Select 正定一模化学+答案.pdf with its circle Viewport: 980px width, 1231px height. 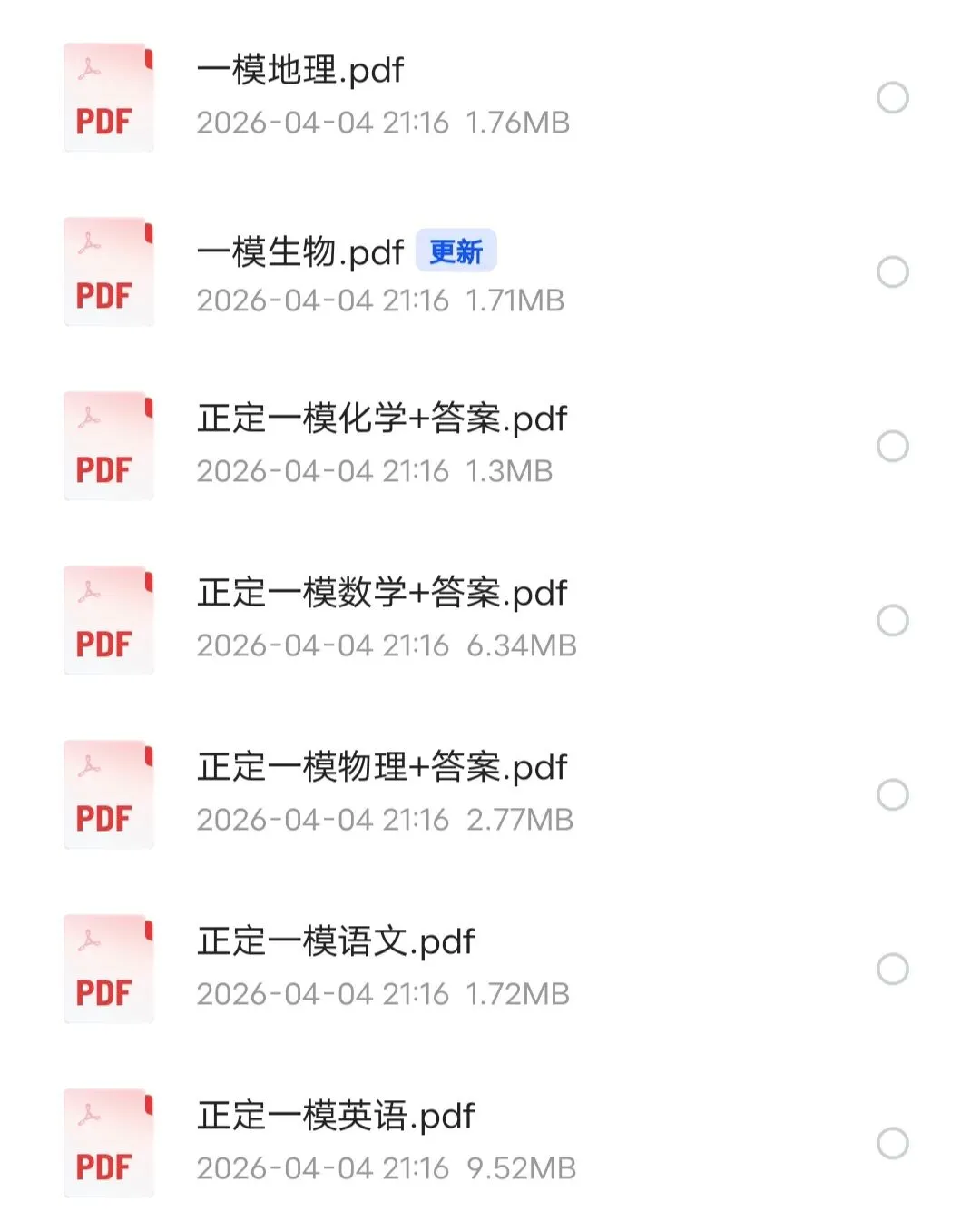(893, 447)
